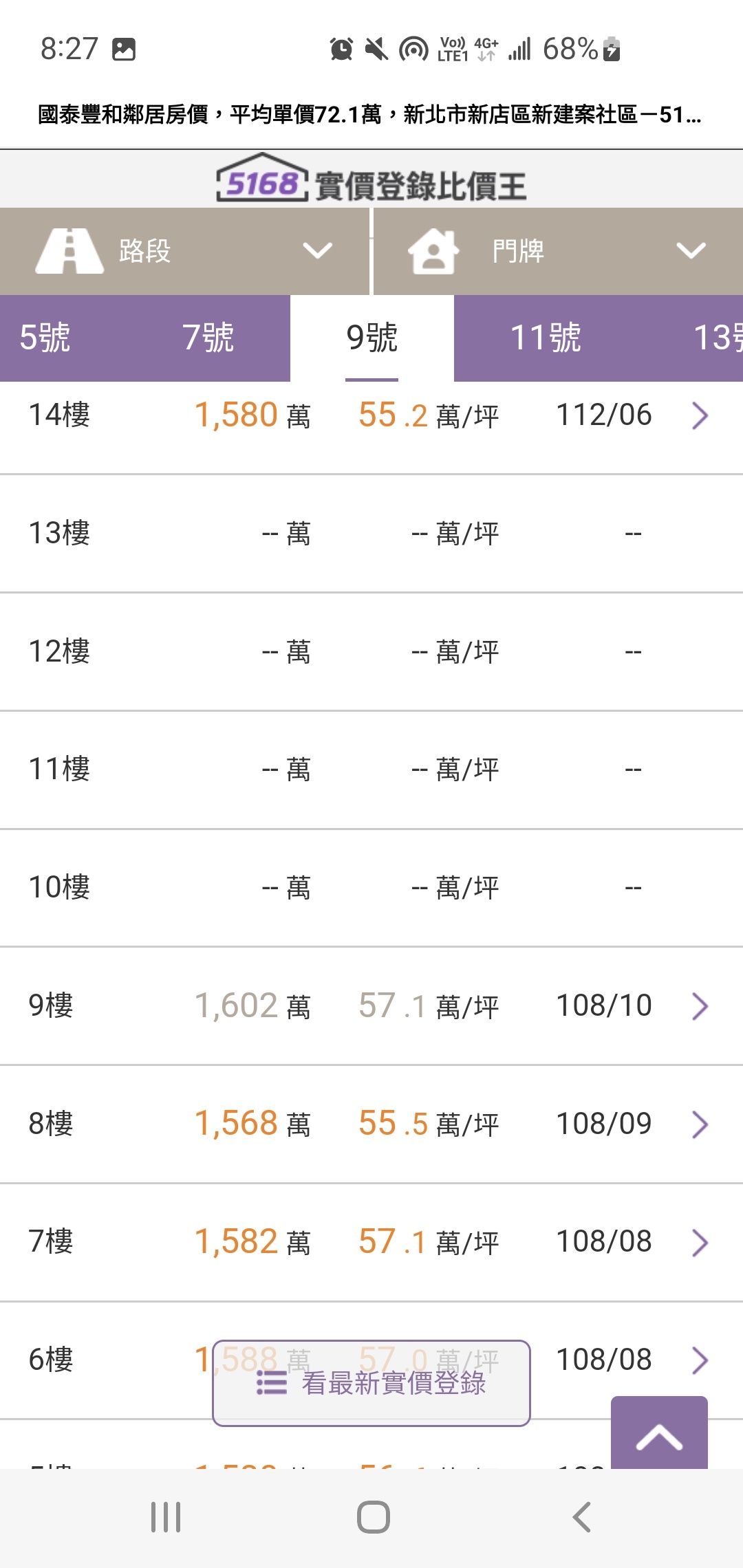The width and height of the screenshot is (743, 1568).
Task: Expand the 路段 dropdown
Action: (184, 251)
